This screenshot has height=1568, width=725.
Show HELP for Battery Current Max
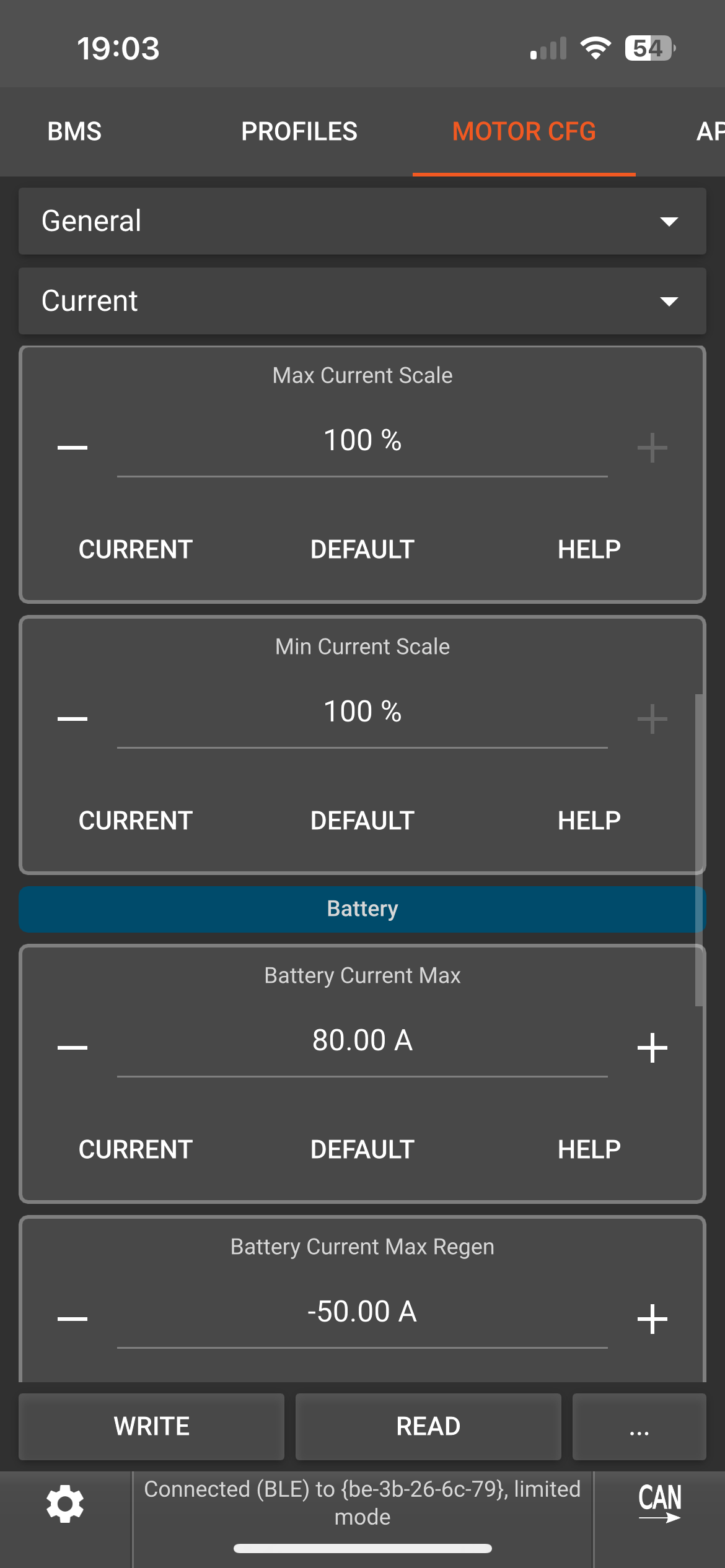pos(589,1149)
